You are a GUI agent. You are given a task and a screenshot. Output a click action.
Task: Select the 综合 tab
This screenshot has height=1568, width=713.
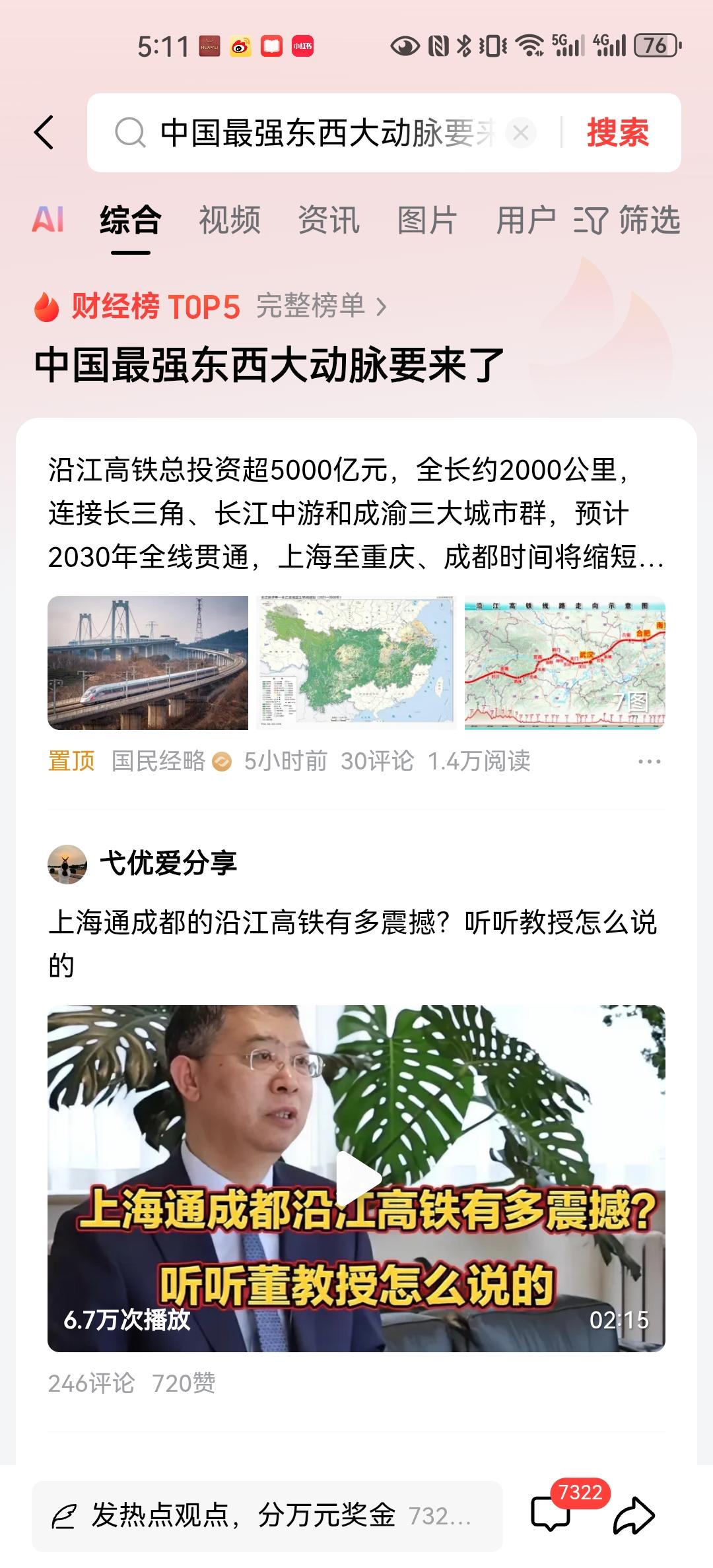(x=130, y=220)
